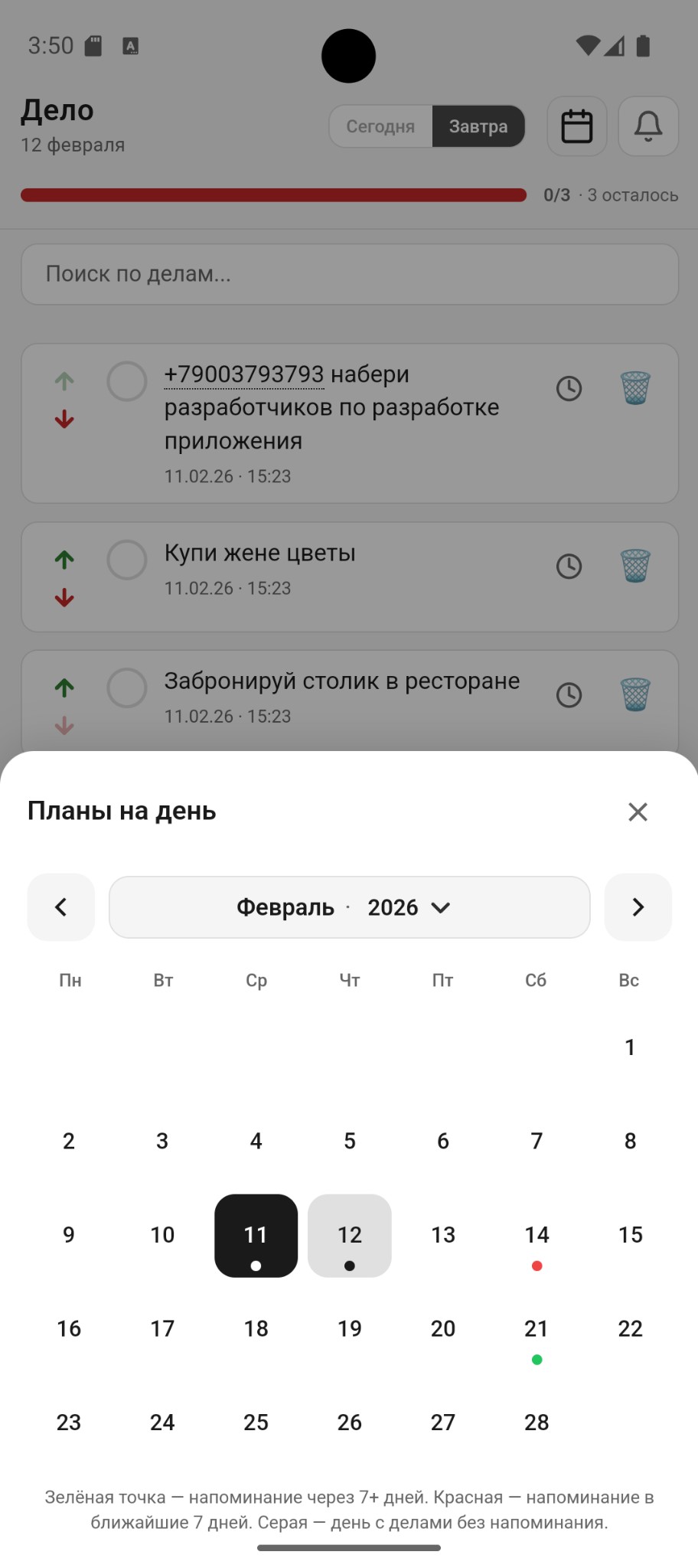Complete the task calling the developers
Viewport: 698px width, 1568px height.
pos(127,381)
